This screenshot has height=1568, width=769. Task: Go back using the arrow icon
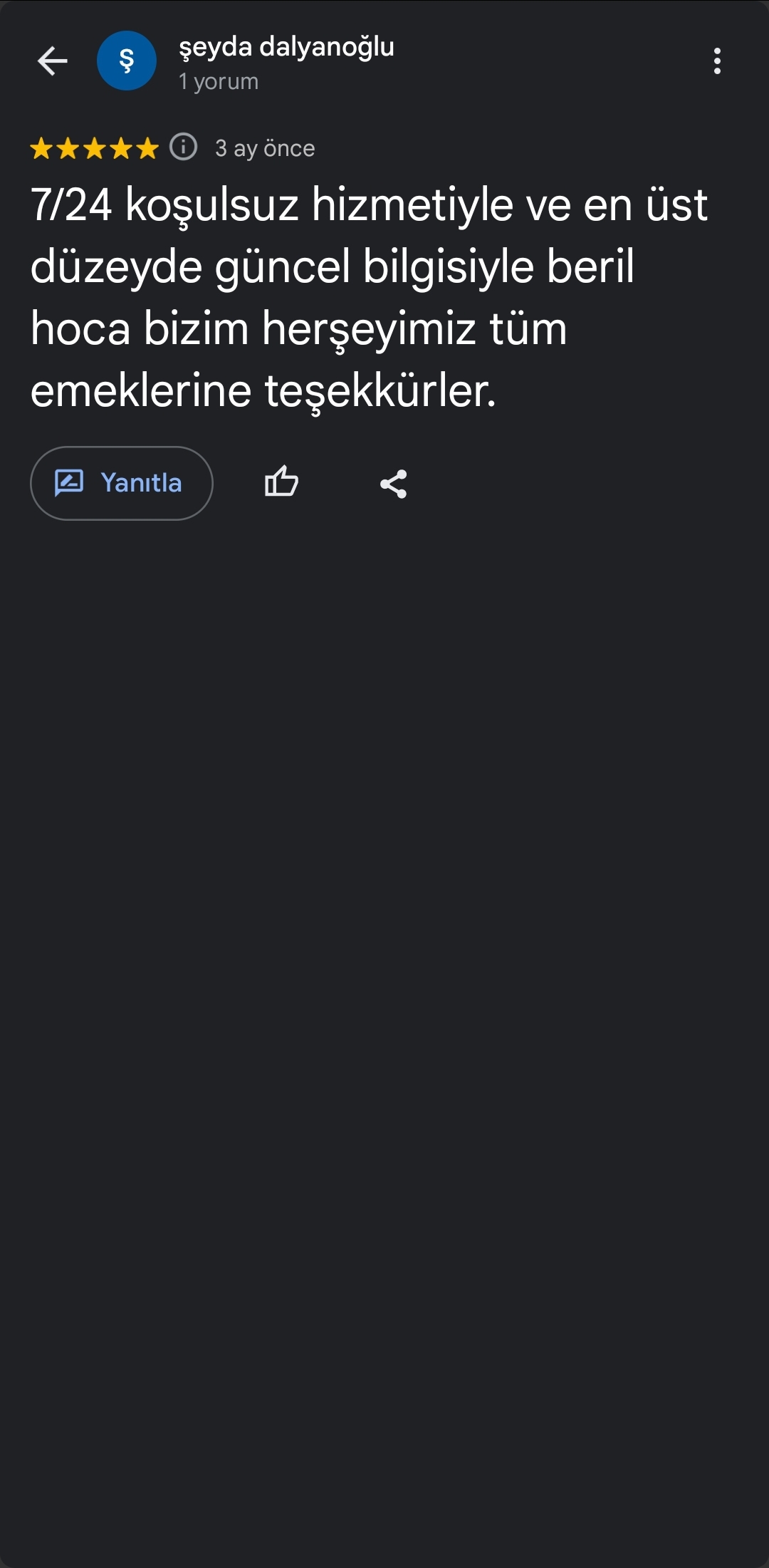coord(53,61)
